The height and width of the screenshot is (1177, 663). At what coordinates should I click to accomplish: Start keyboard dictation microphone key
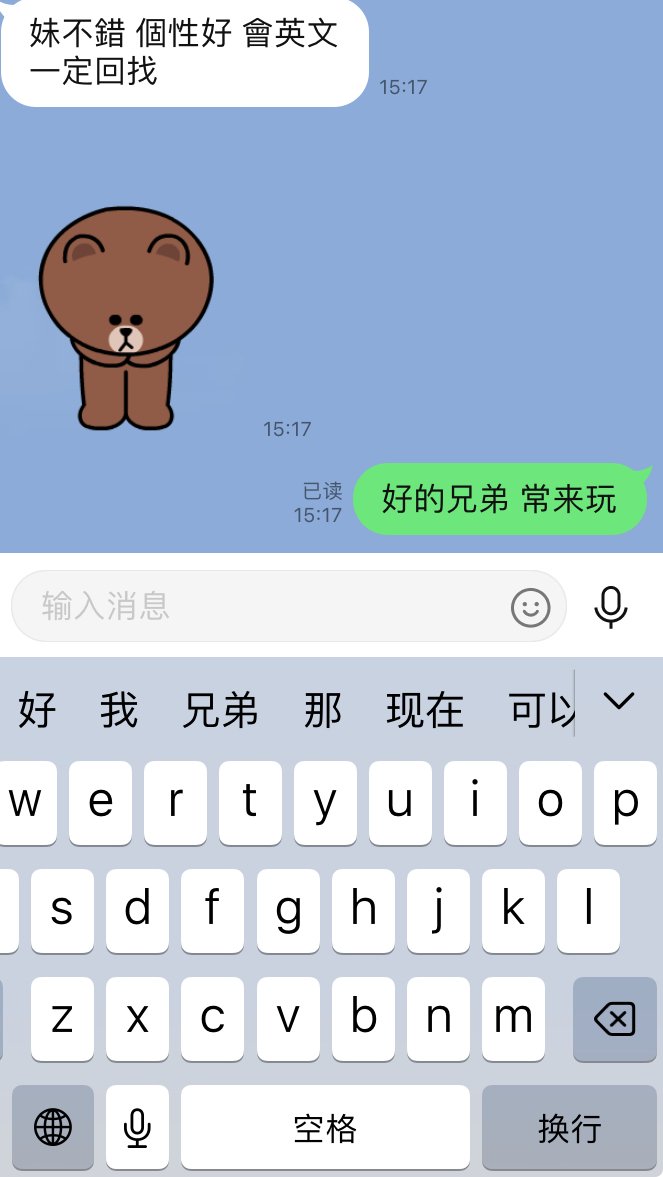point(137,1128)
